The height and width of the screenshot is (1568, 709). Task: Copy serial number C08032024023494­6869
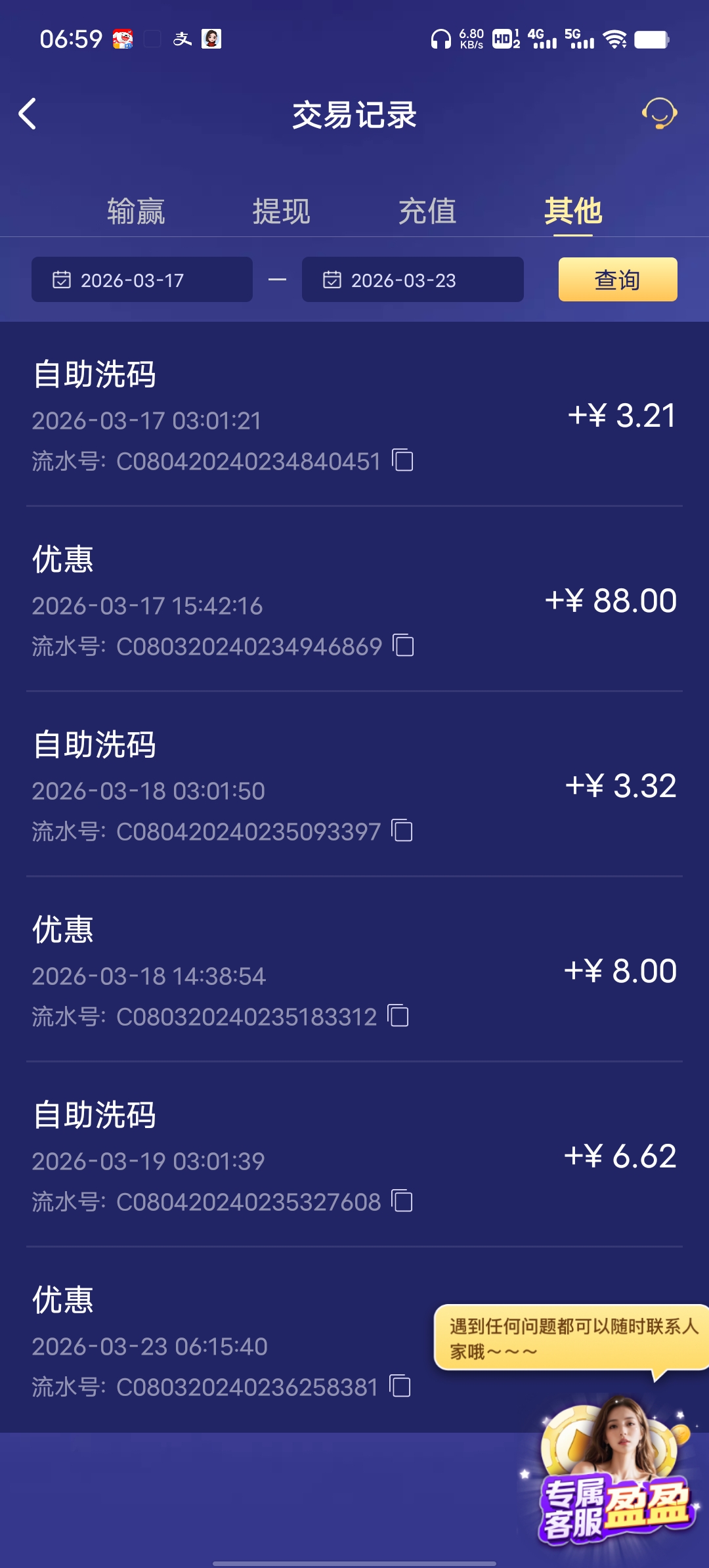pyautogui.click(x=403, y=645)
